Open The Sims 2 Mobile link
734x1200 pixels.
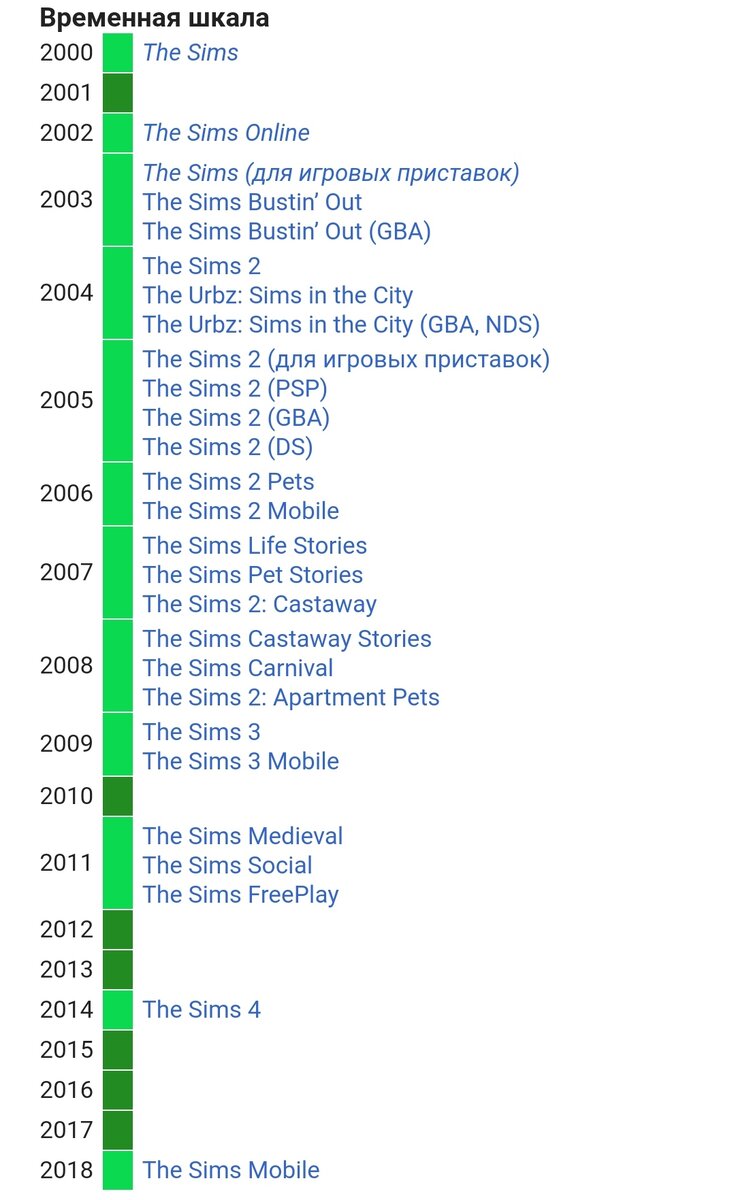(x=241, y=511)
